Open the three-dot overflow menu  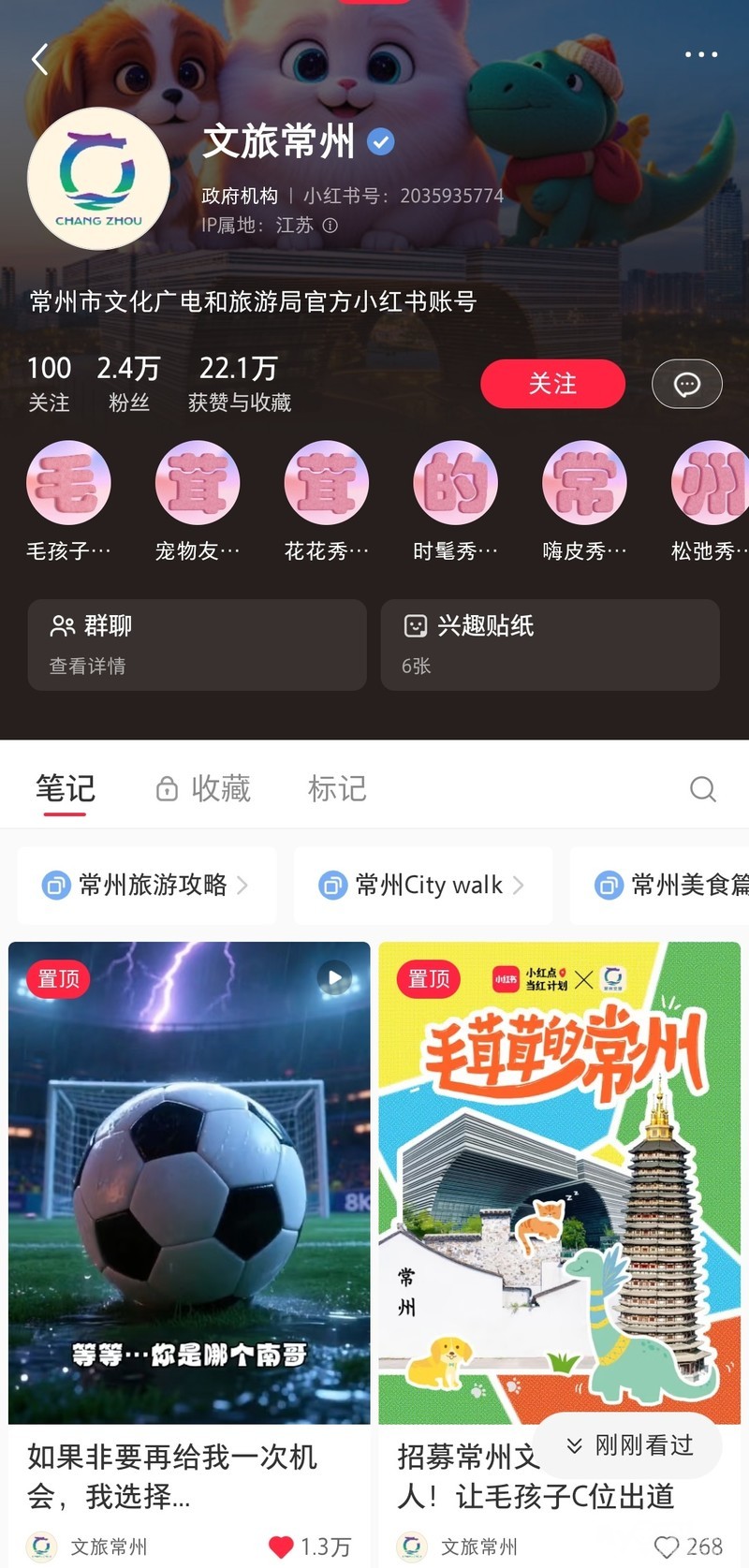[x=700, y=55]
